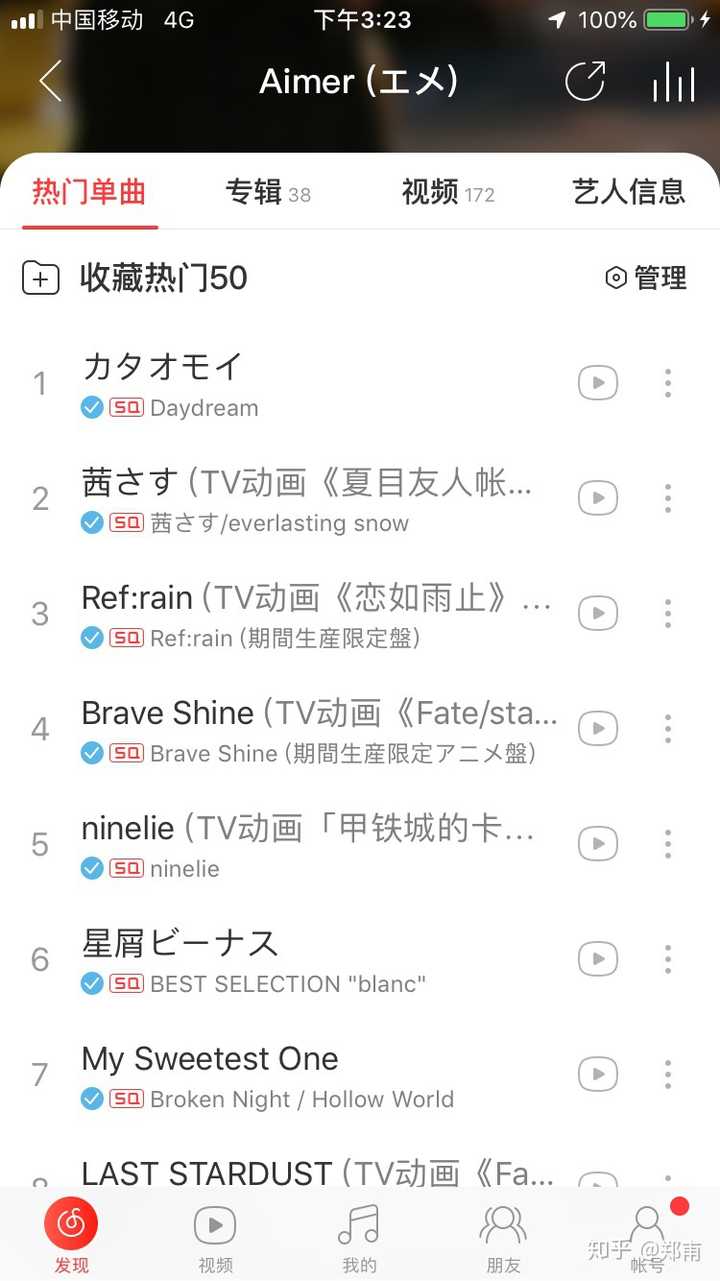Tap the refresh/share icon in top bar
The image size is (720, 1281).
tap(586, 82)
